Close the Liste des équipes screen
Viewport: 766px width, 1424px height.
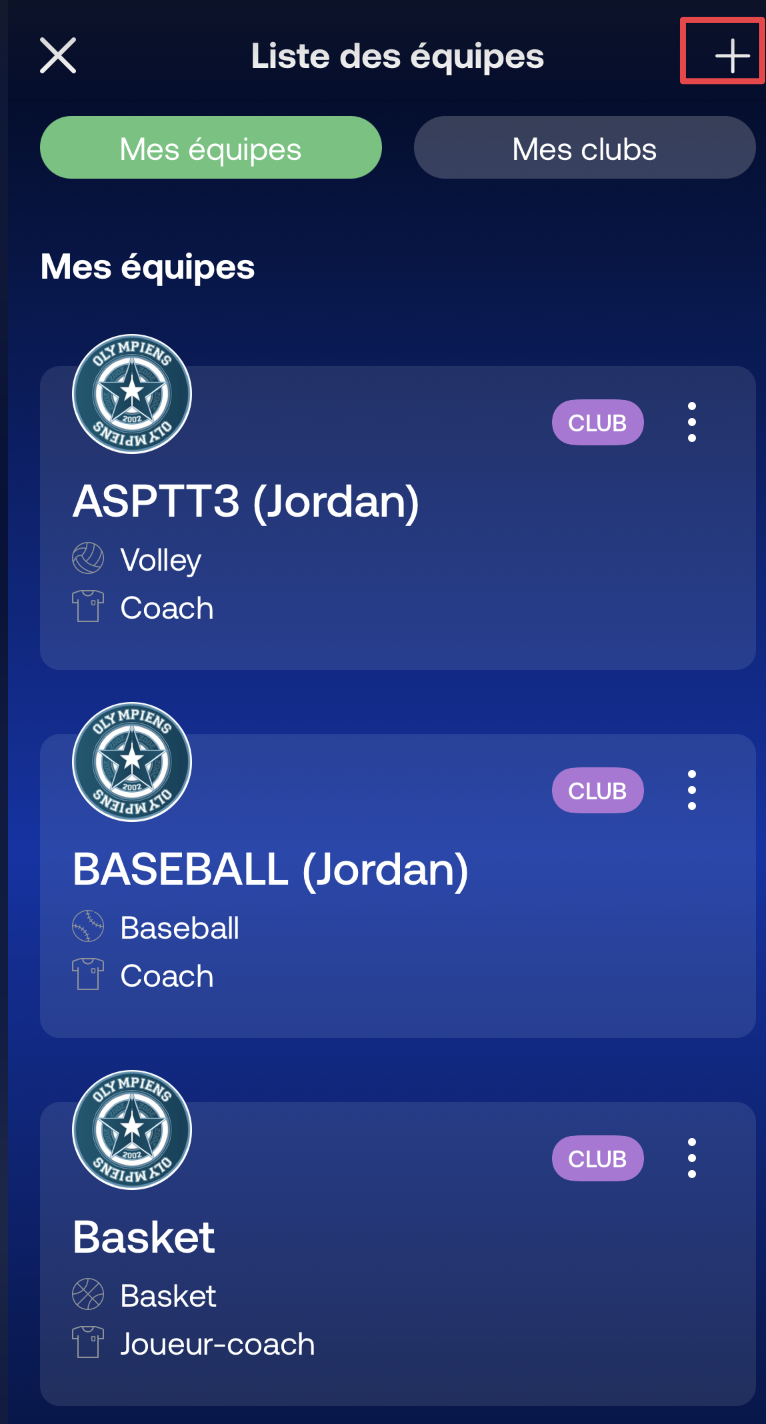coord(58,56)
